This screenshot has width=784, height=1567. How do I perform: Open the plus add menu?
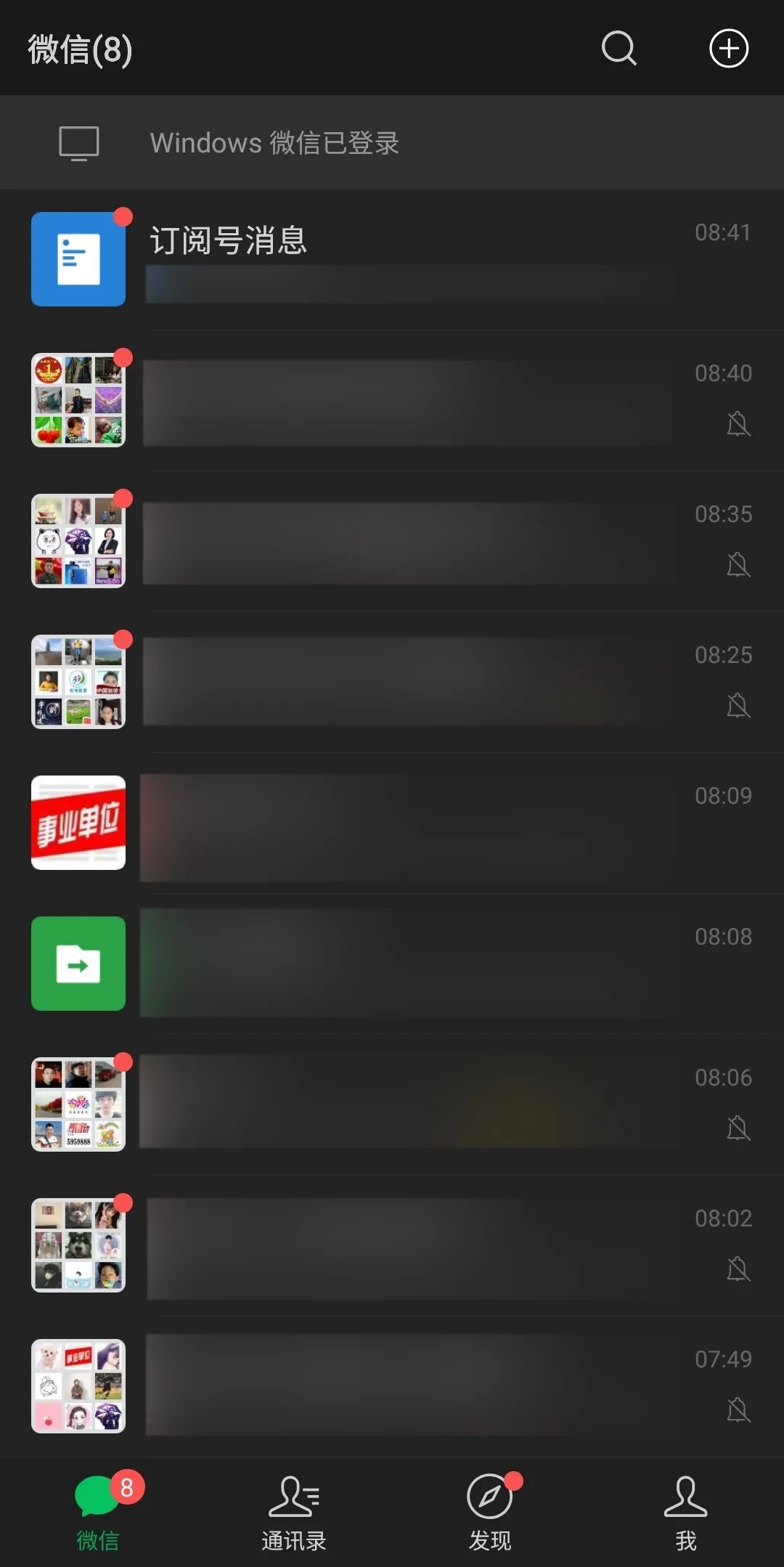(729, 49)
